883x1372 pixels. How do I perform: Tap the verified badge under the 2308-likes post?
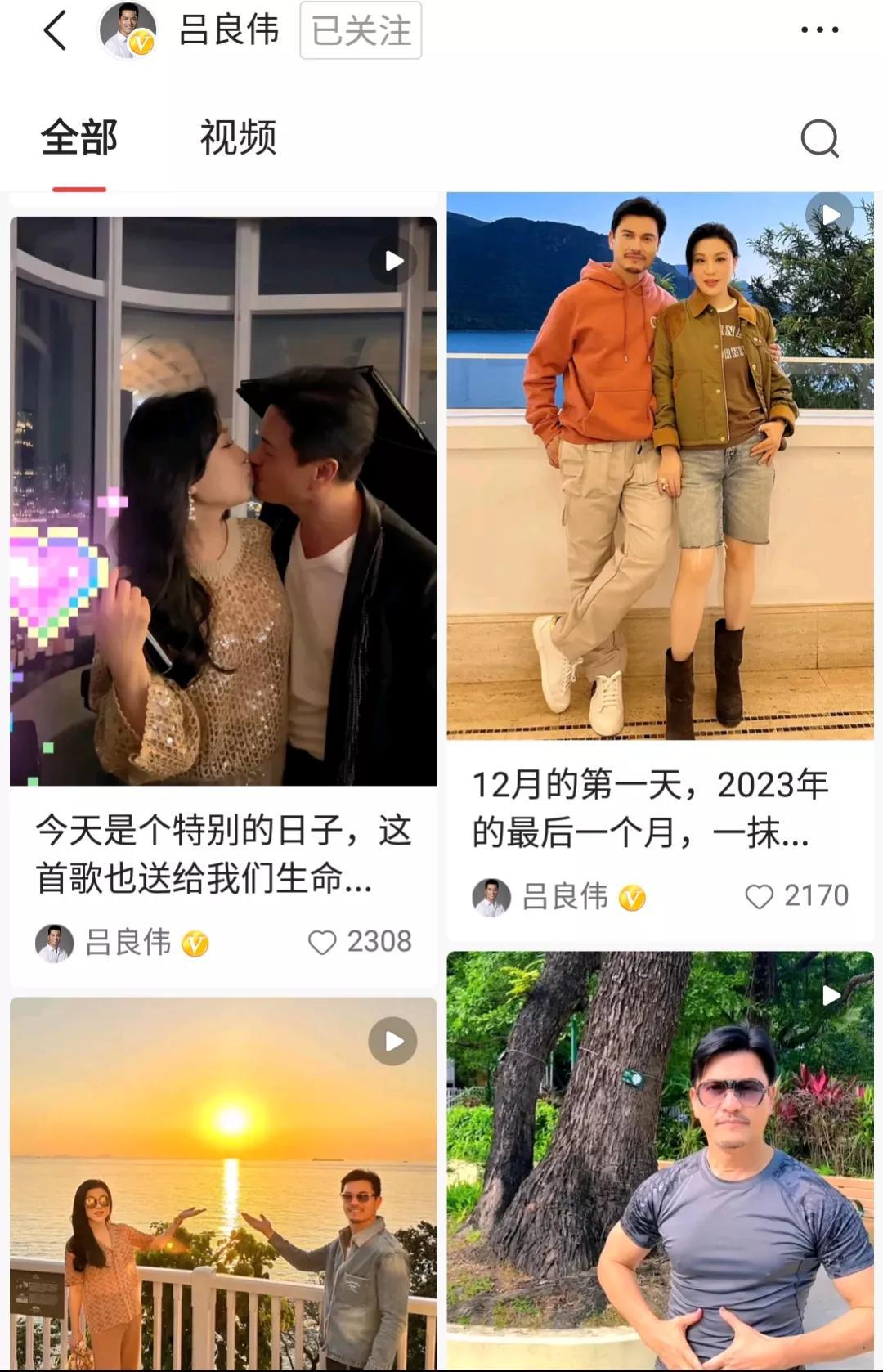click(194, 943)
